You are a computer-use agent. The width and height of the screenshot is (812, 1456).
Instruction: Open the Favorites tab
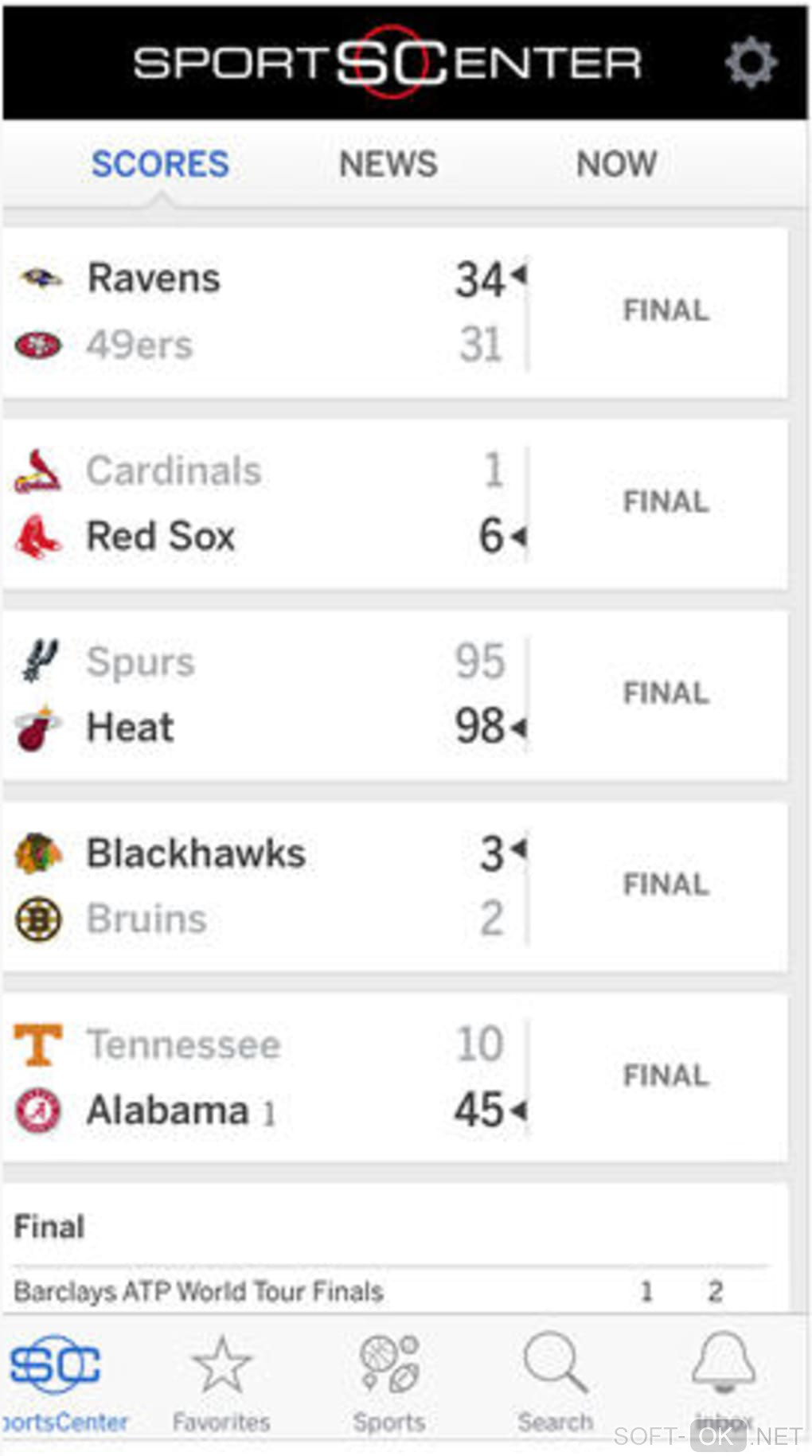point(221,1382)
